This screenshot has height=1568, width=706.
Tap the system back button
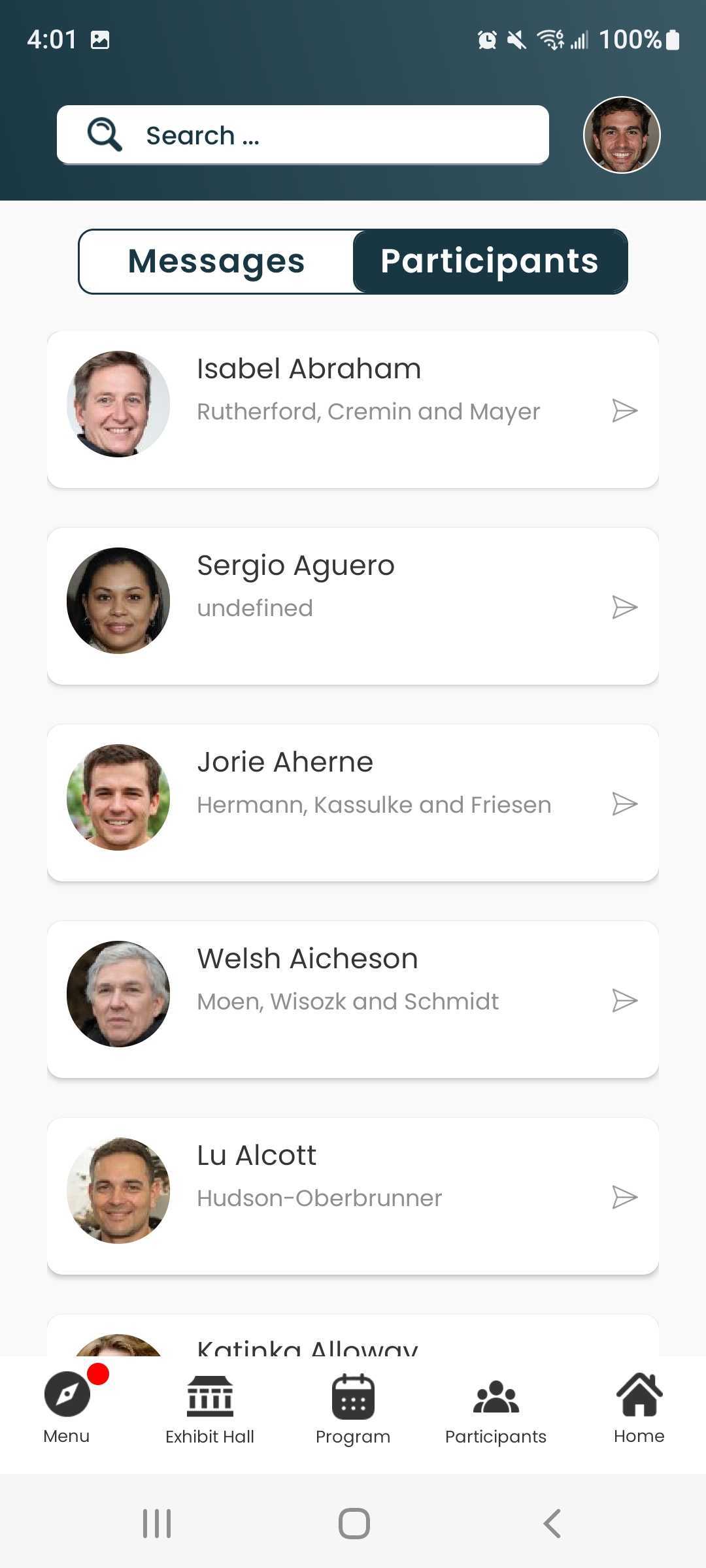pyautogui.click(x=552, y=1524)
